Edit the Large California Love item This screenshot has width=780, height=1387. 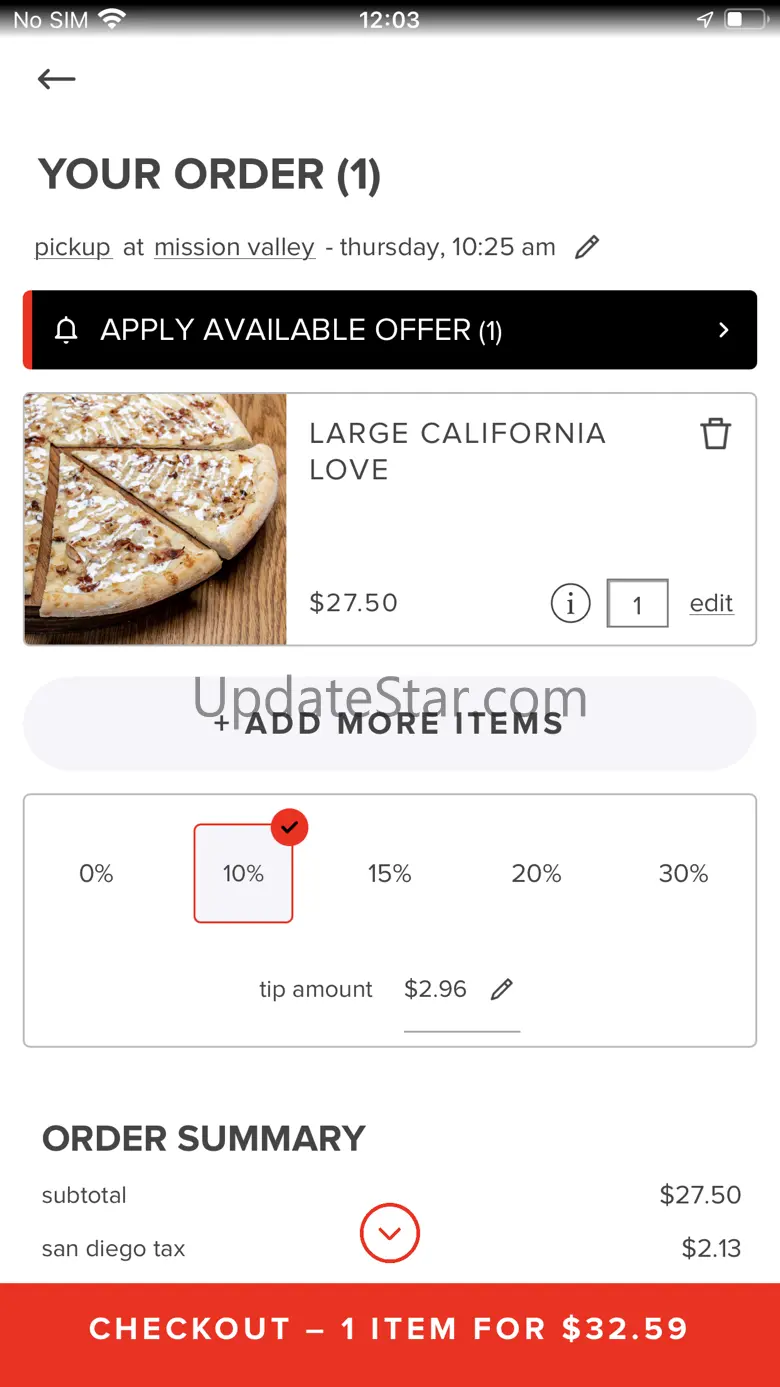pos(711,603)
